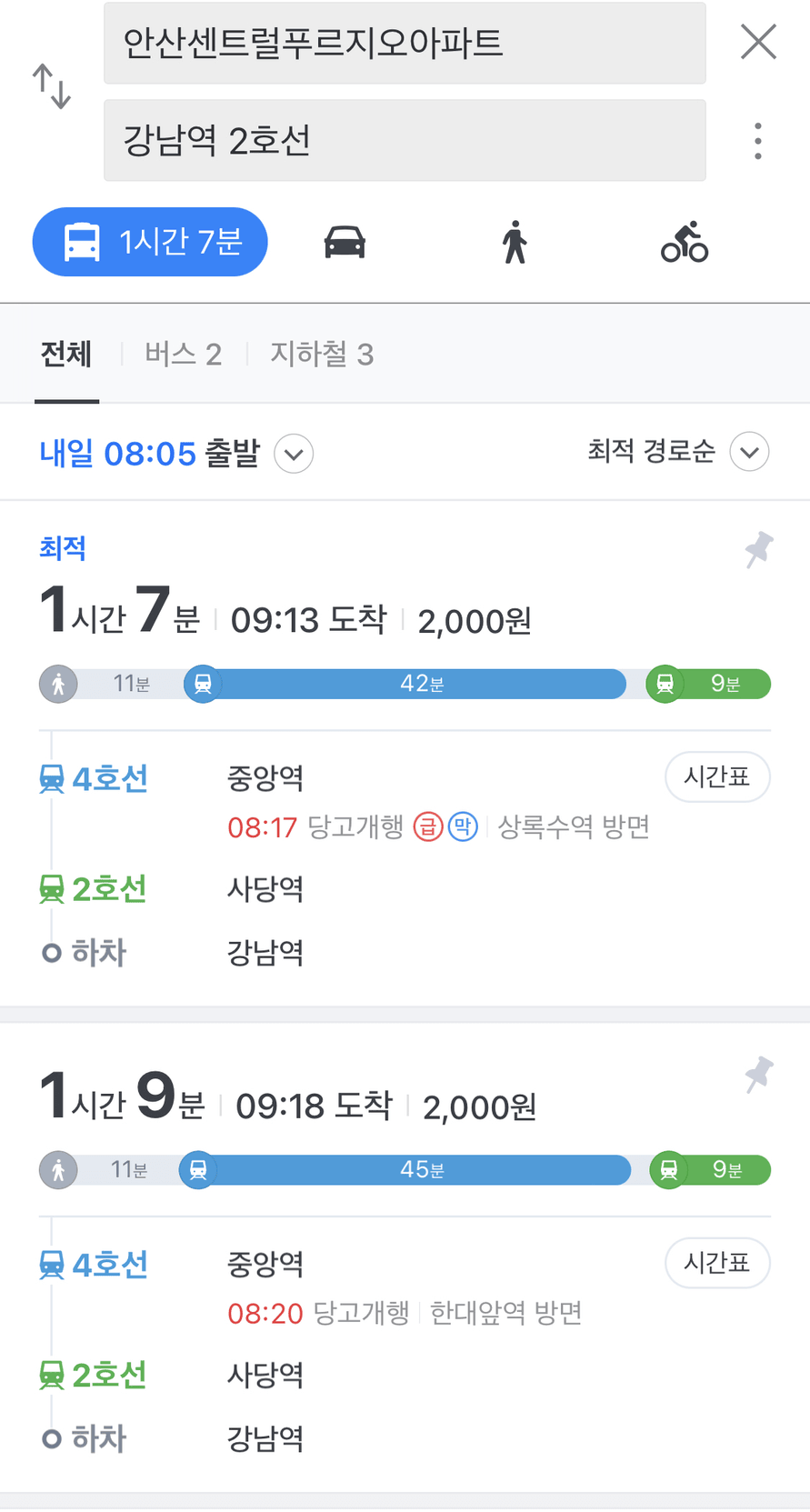Select public transit mode 1시간 7분
Screen dimensions: 810x1512
pyautogui.click(x=150, y=242)
